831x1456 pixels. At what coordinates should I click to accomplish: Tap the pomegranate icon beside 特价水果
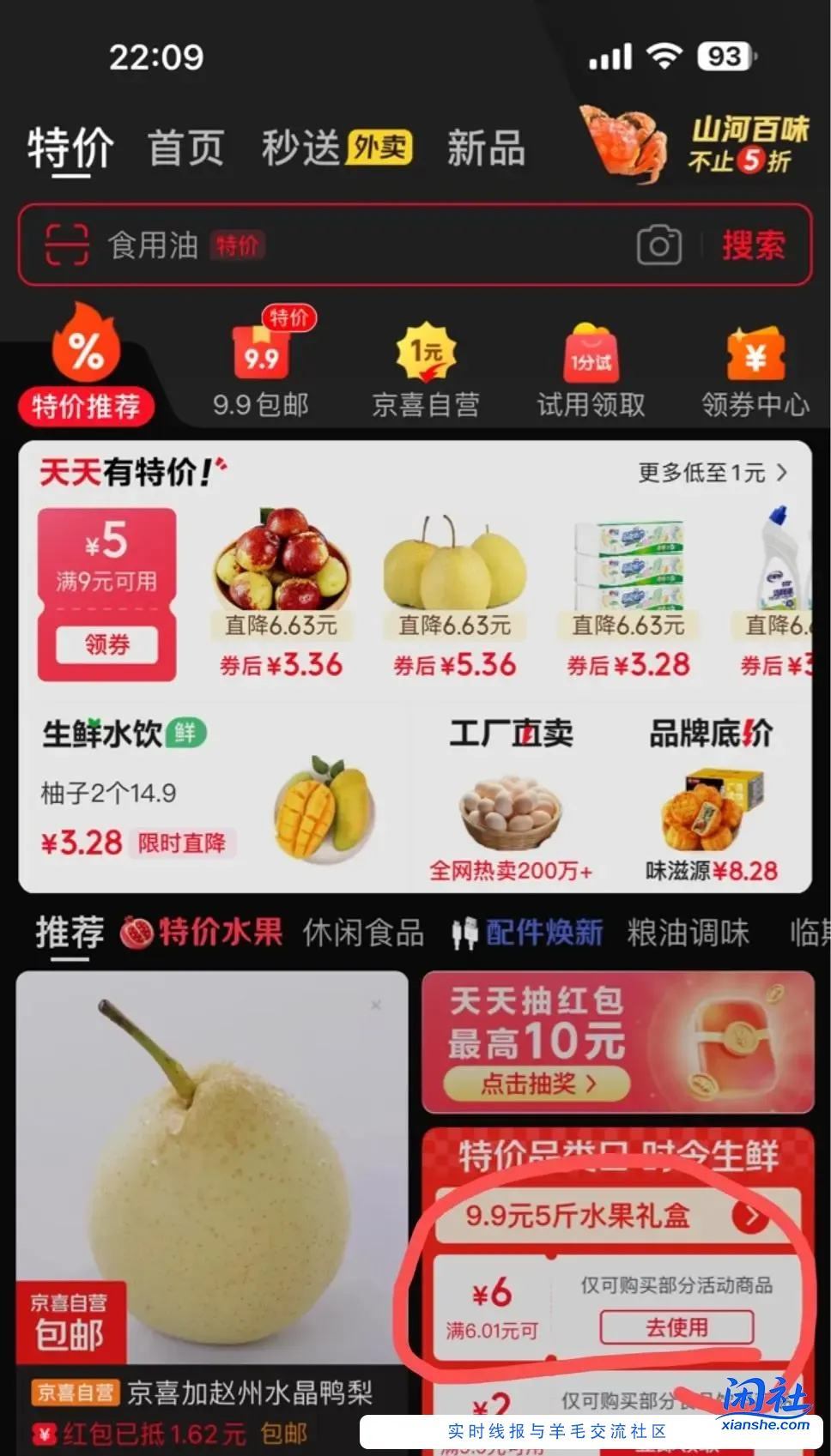pos(140,932)
